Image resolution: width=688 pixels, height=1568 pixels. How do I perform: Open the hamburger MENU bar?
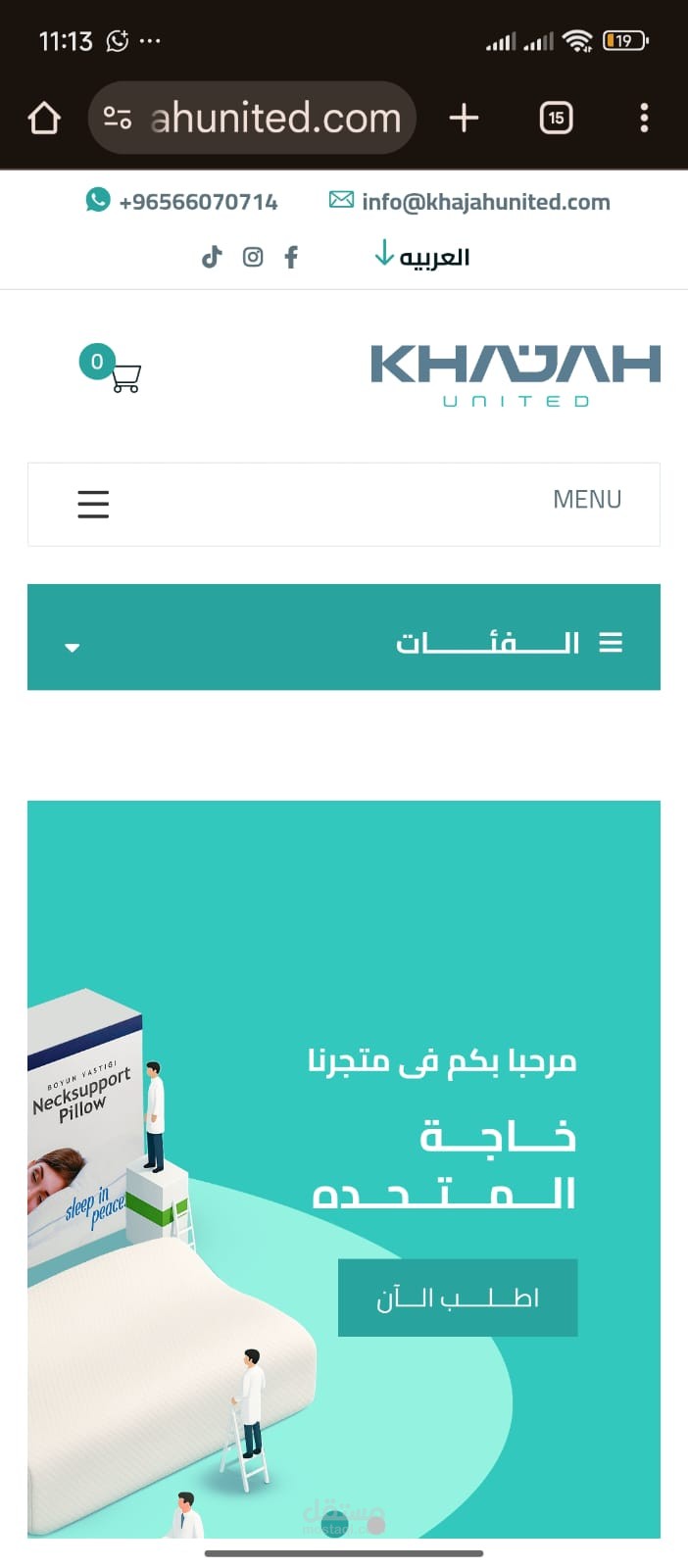[x=343, y=504]
